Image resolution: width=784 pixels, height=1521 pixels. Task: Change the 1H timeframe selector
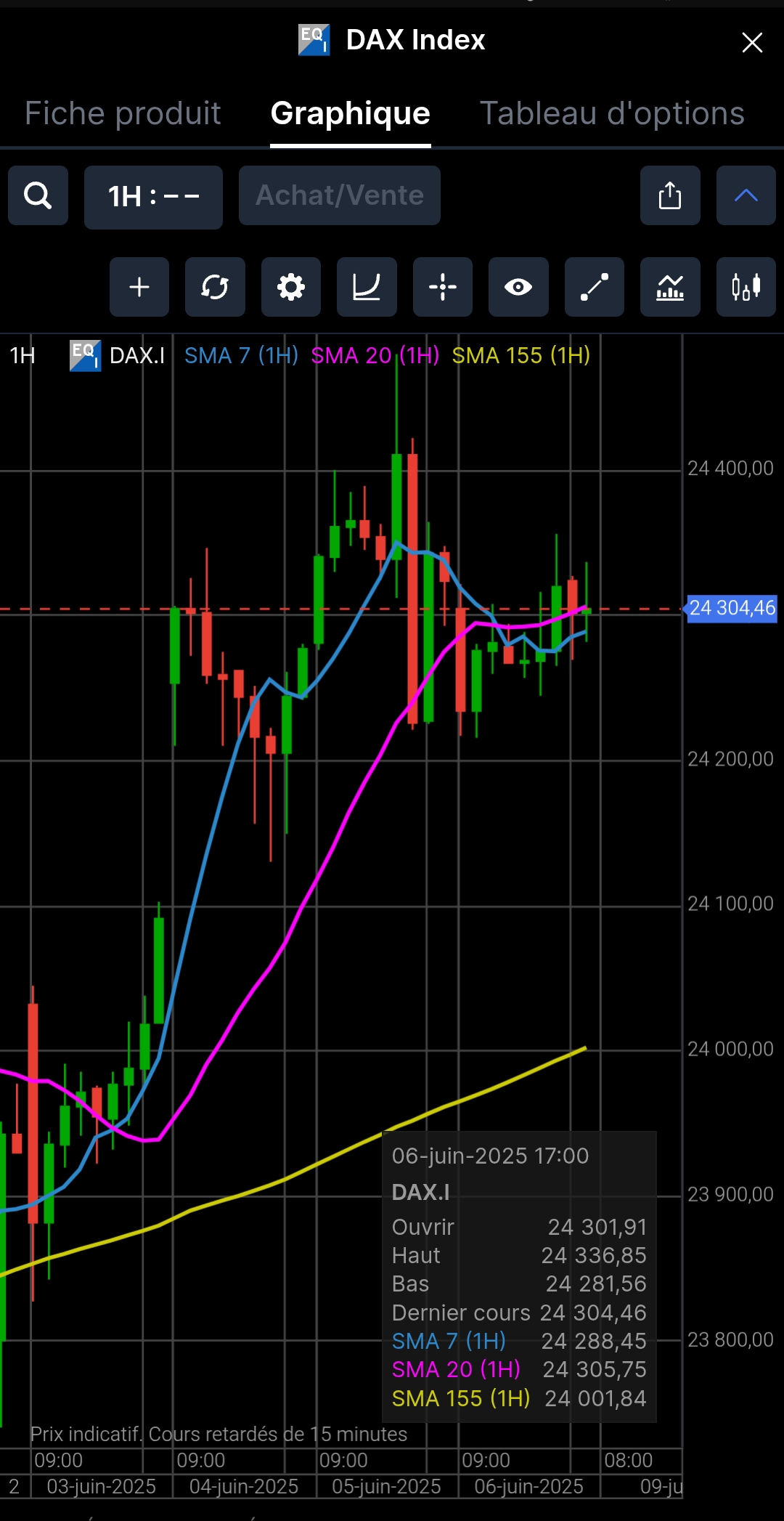(153, 197)
